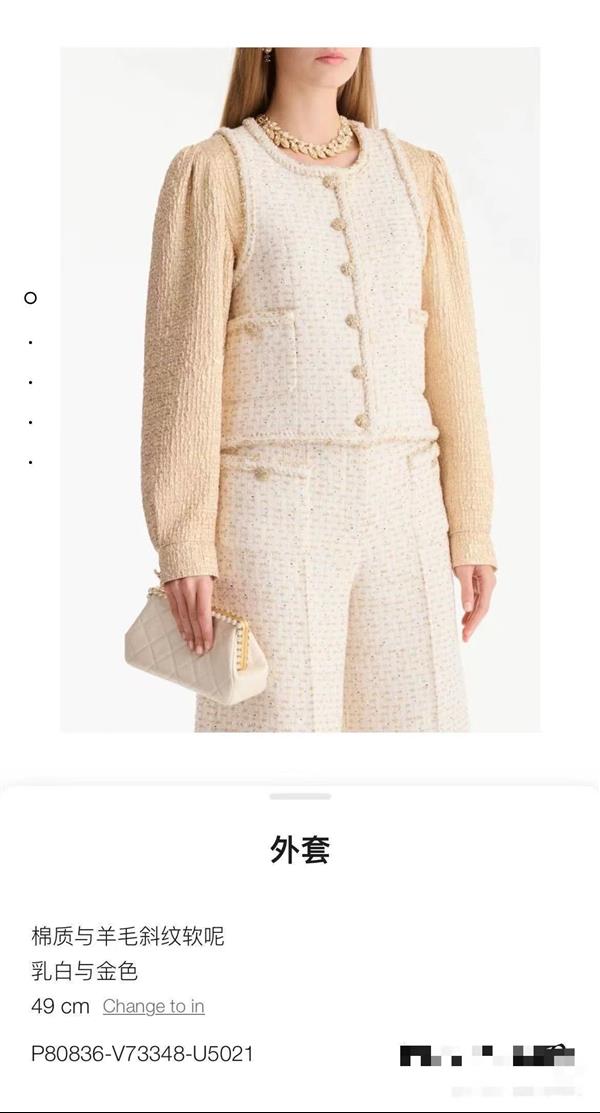Tap the bottom sheet handle bar

(300, 796)
